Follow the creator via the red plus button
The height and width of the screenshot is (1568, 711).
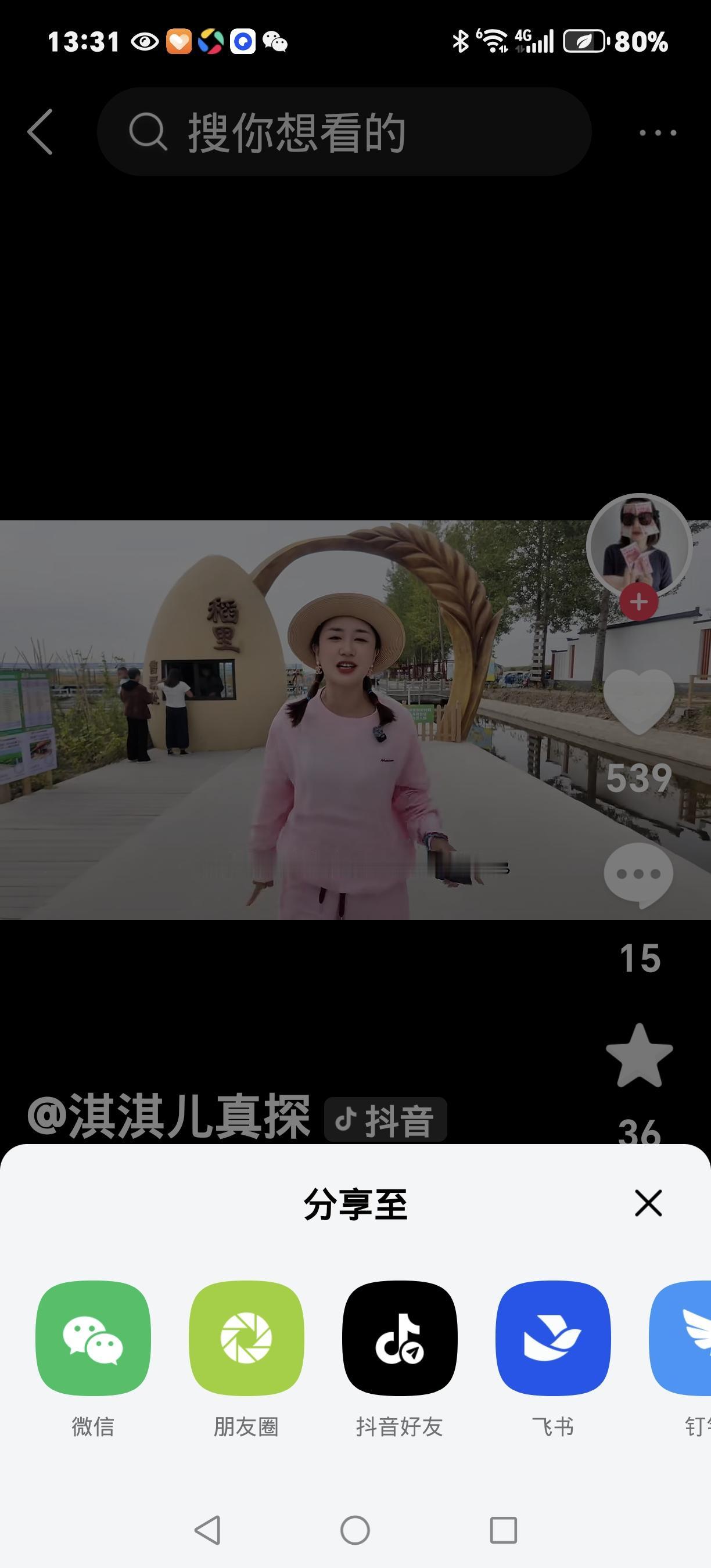coord(638,603)
